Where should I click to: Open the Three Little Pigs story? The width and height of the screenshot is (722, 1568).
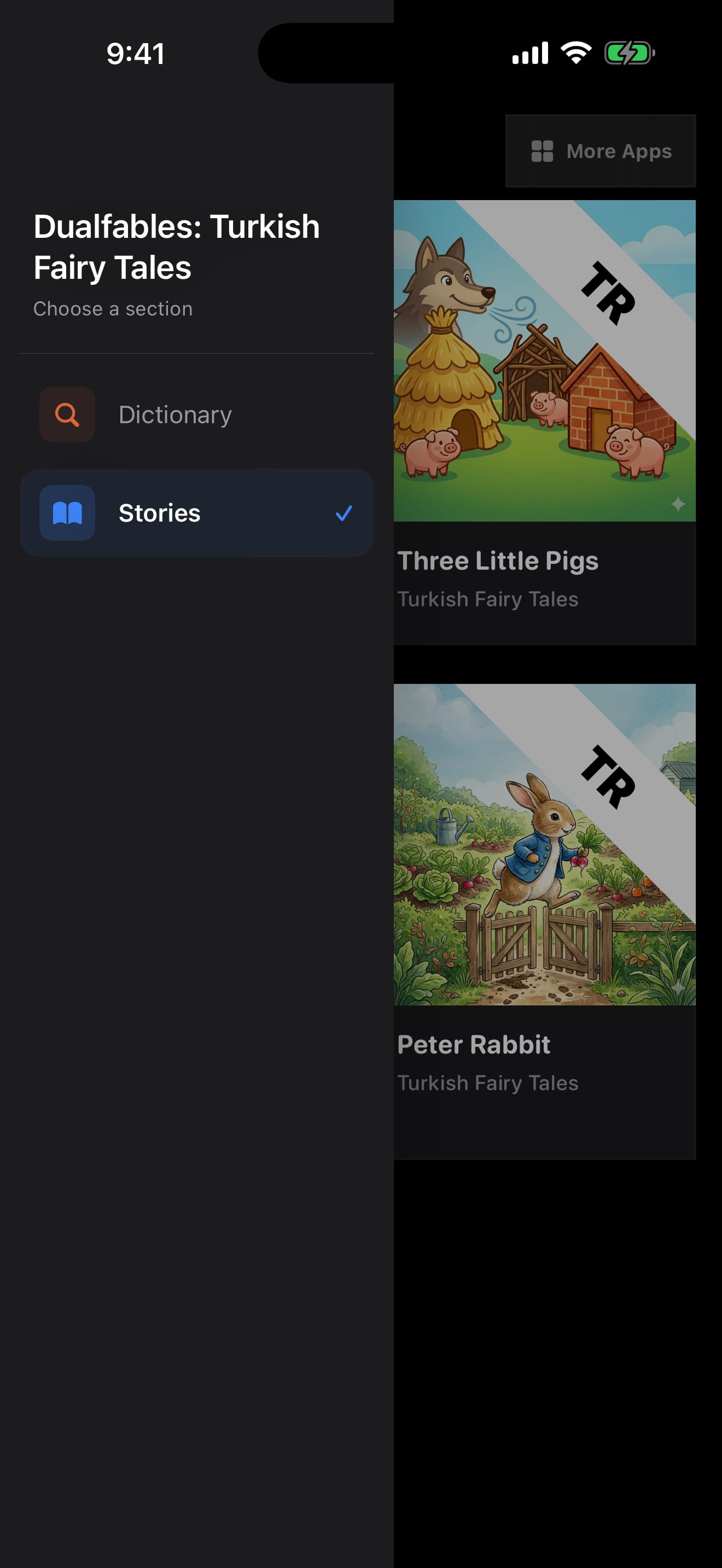coord(544,422)
